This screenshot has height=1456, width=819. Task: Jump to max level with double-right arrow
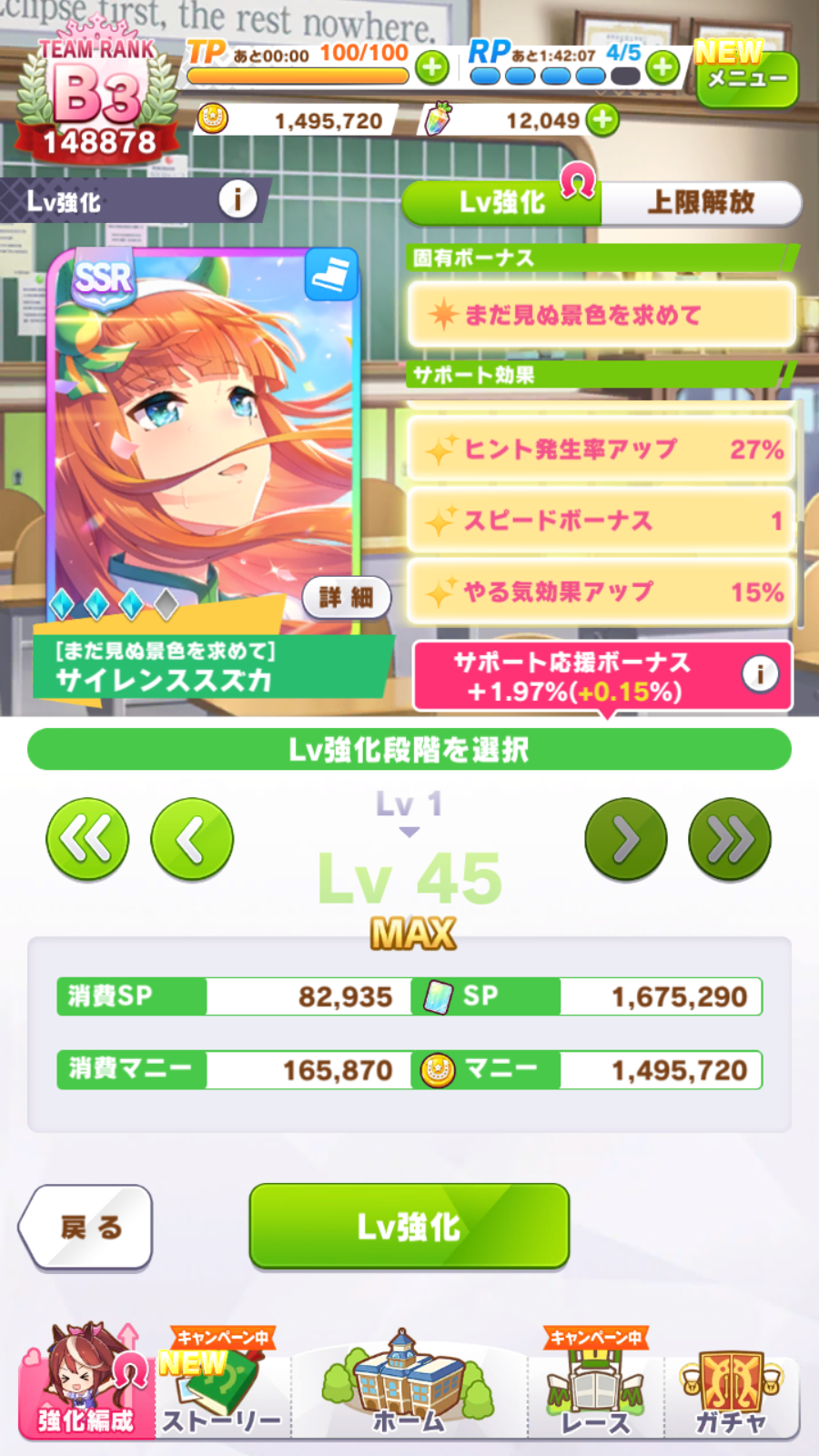(x=730, y=839)
